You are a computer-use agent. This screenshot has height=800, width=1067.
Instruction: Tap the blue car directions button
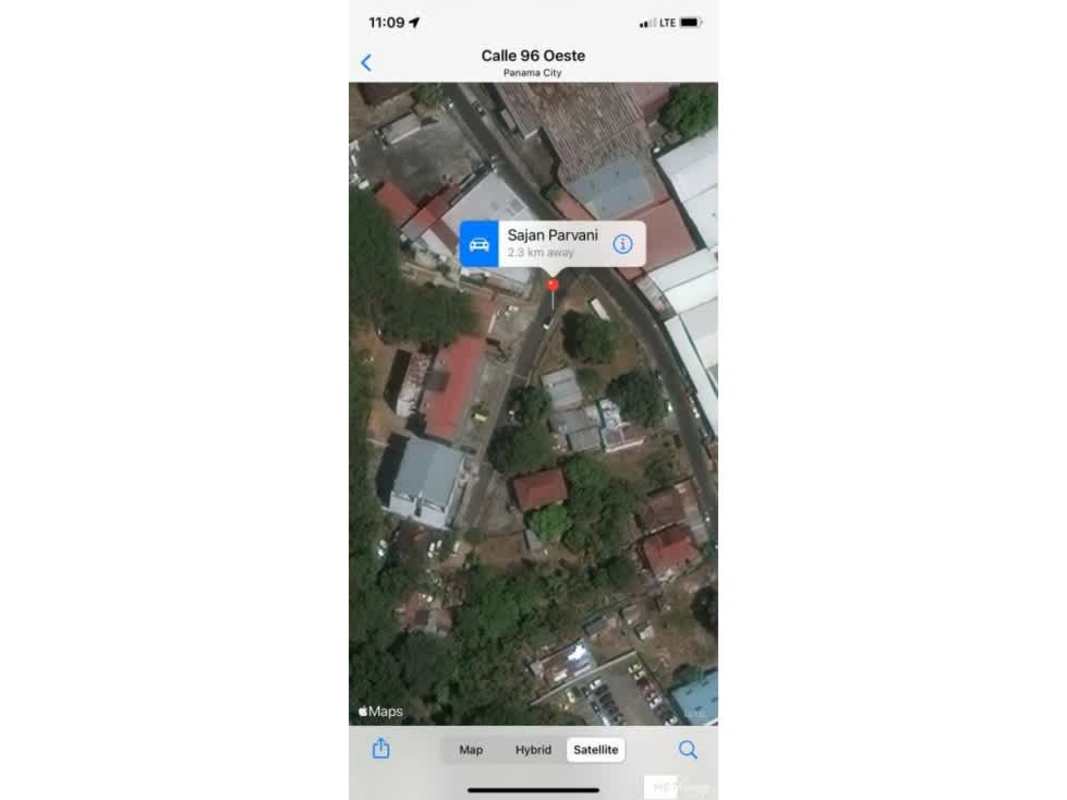tap(479, 244)
